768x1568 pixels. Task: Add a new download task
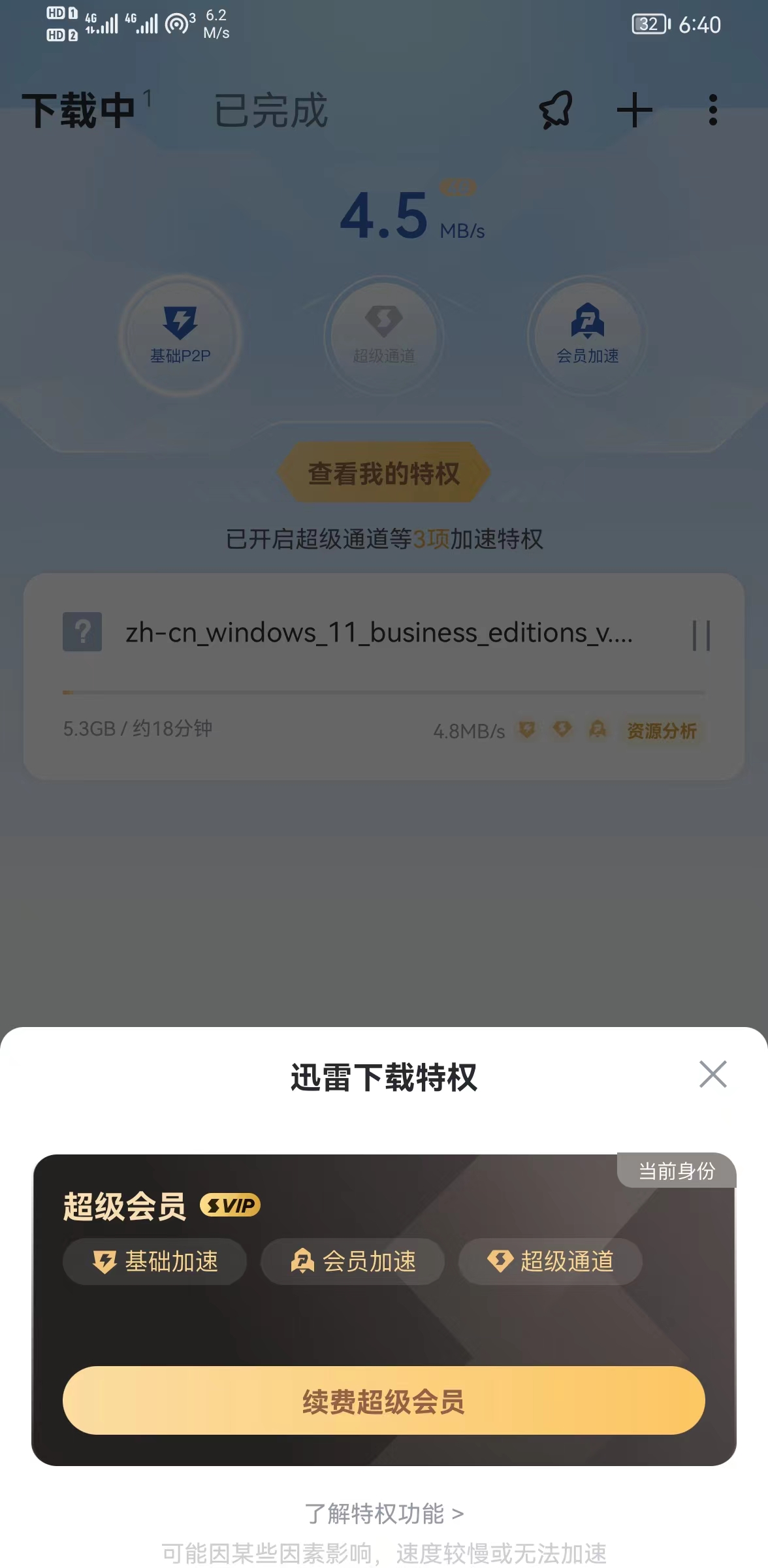point(635,110)
